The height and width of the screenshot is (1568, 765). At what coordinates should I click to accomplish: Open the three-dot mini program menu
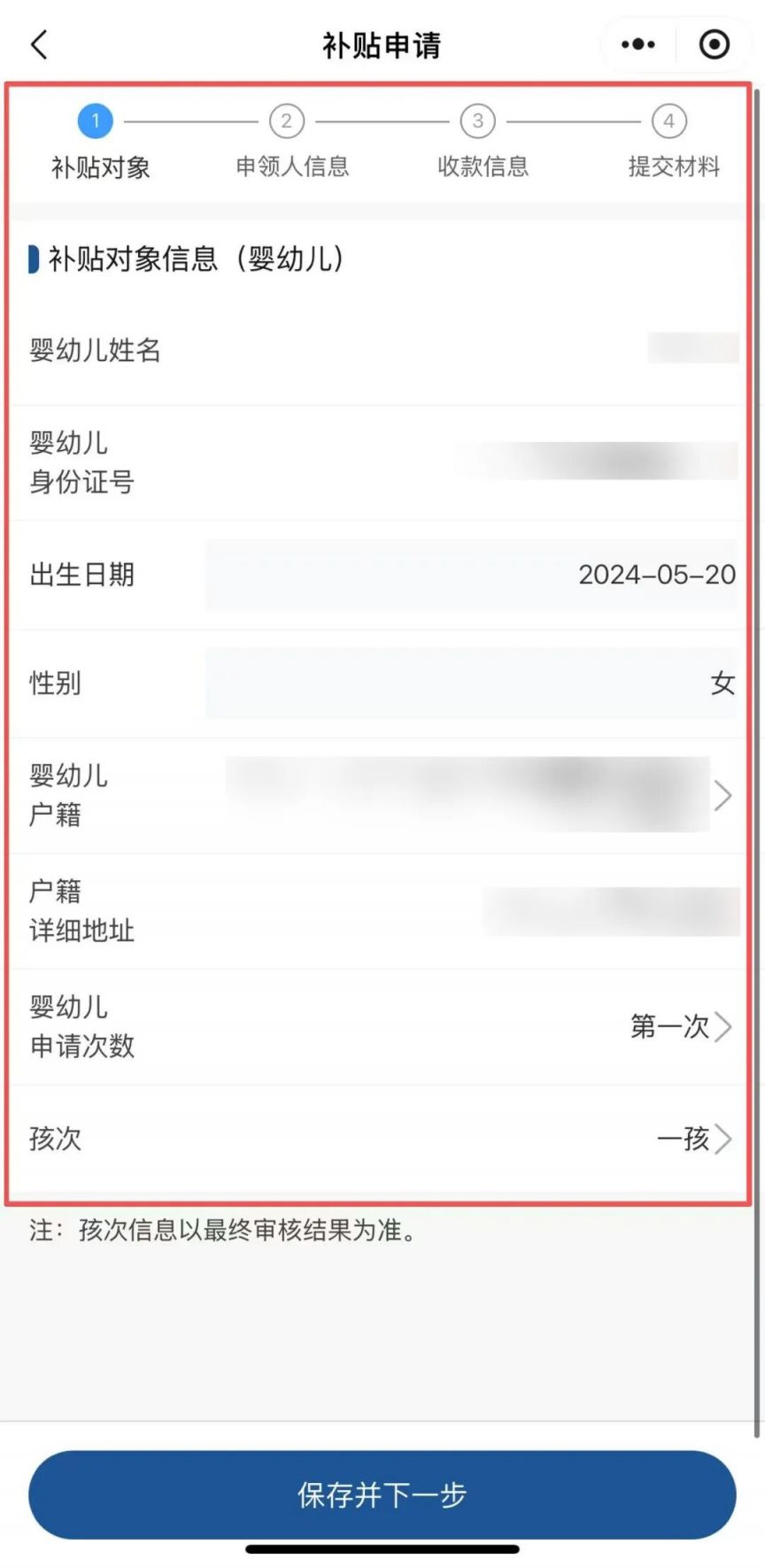[637, 43]
